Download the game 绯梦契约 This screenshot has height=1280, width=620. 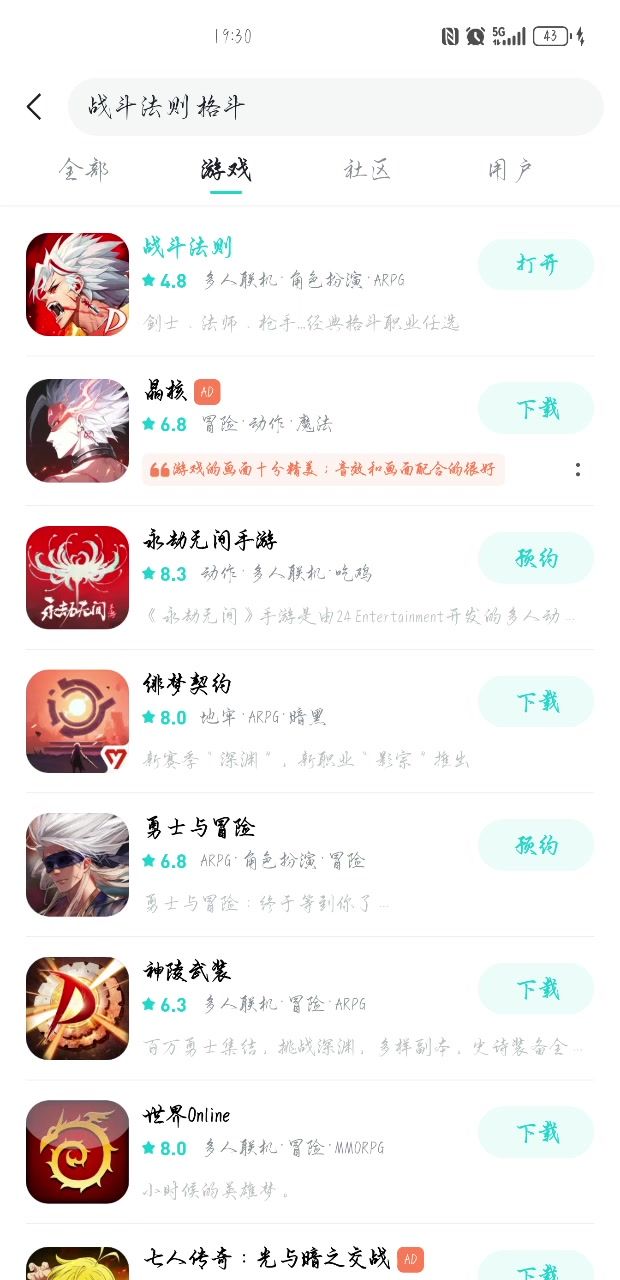click(x=536, y=702)
